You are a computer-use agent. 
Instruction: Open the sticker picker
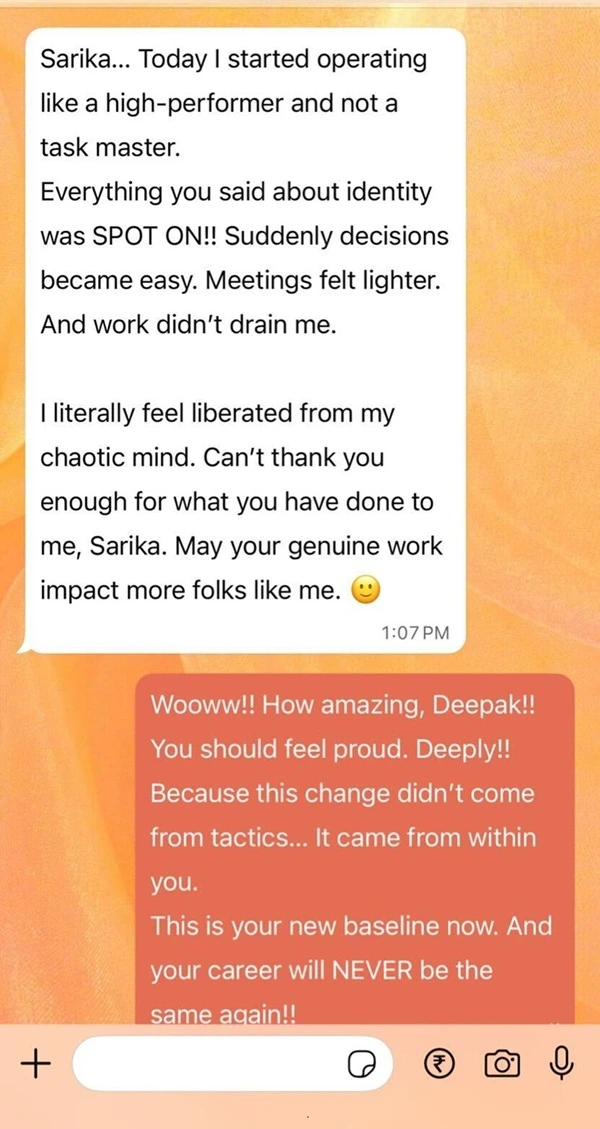(x=361, y=1065)
